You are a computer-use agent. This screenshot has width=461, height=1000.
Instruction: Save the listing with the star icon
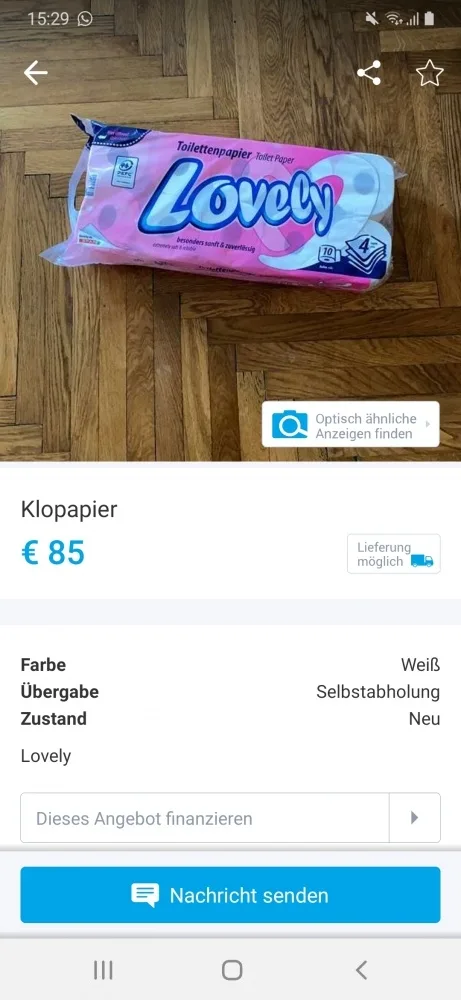coord(430,73)
